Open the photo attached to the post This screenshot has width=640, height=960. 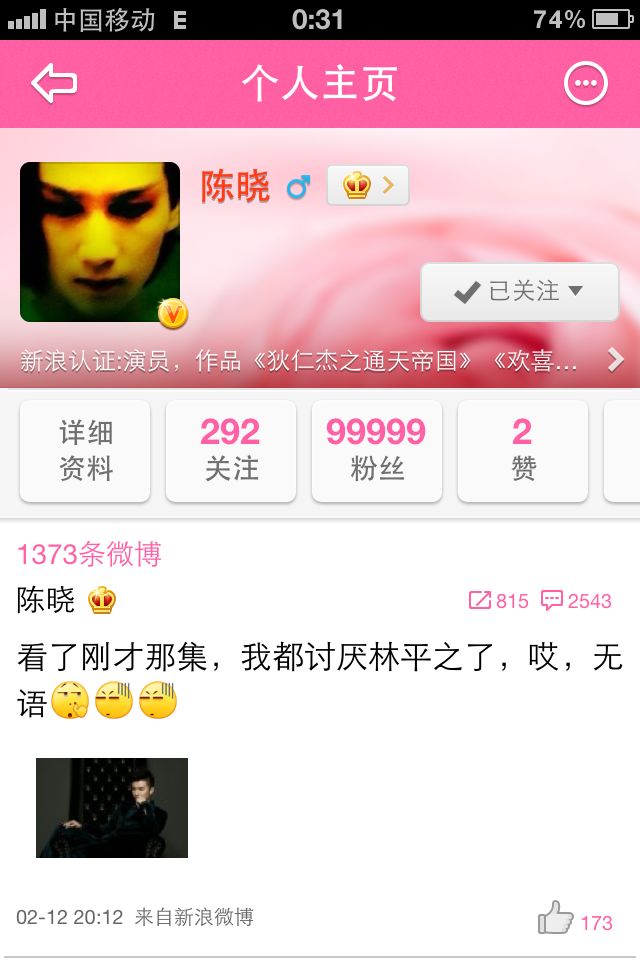[x=112, y=808]
